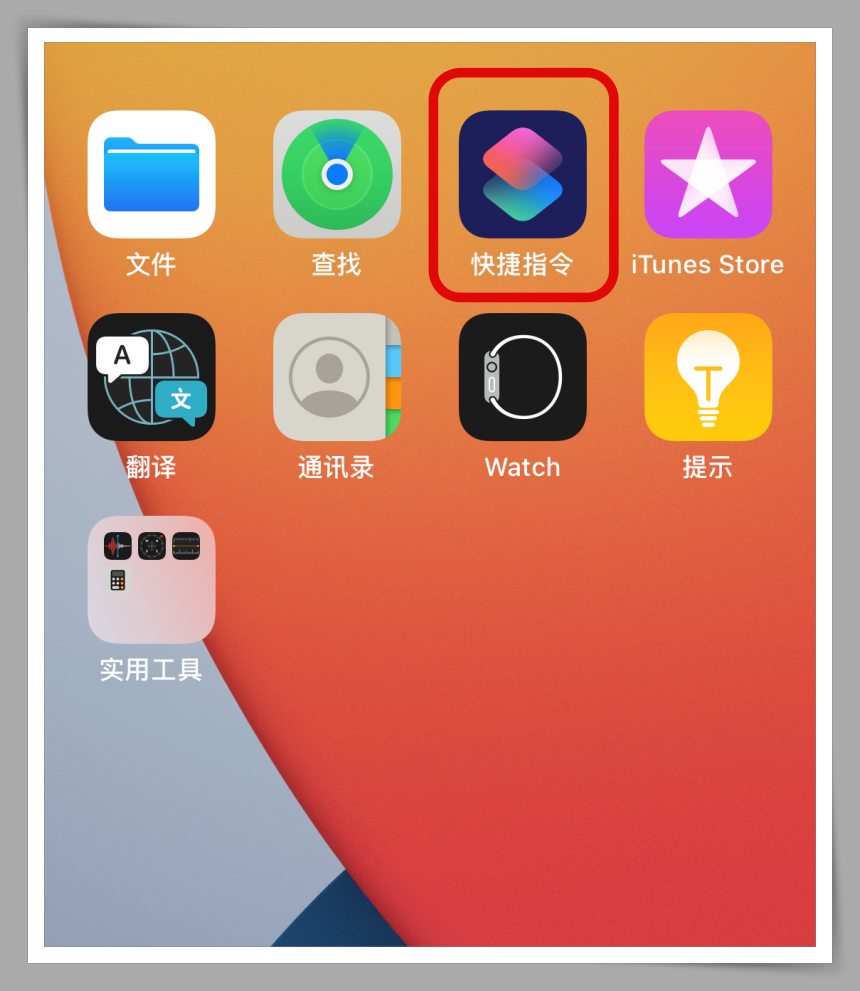Open the 提示 app
The width and height of the screenshot is (860, 991).
[708, 377]
